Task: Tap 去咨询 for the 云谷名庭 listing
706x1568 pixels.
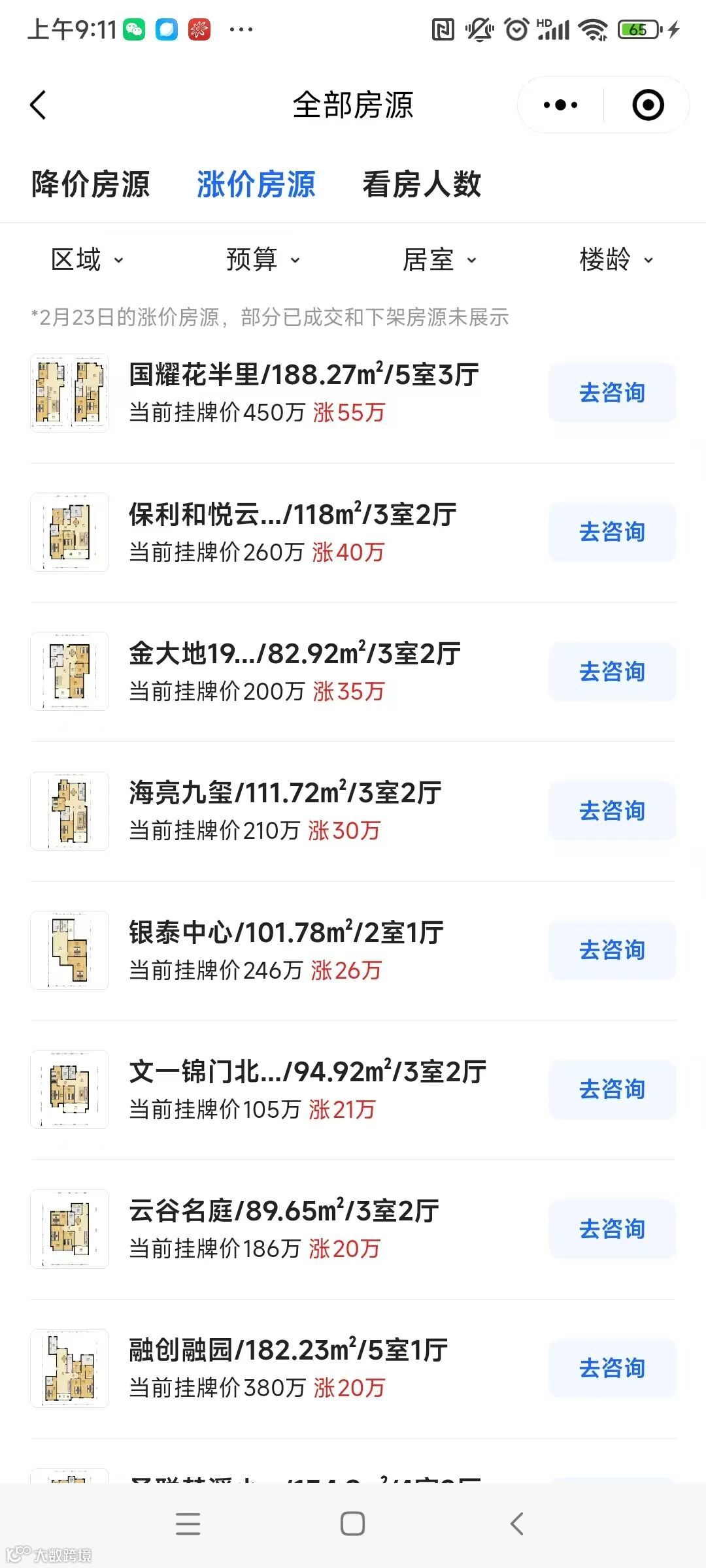Action: click(612, 1229)
